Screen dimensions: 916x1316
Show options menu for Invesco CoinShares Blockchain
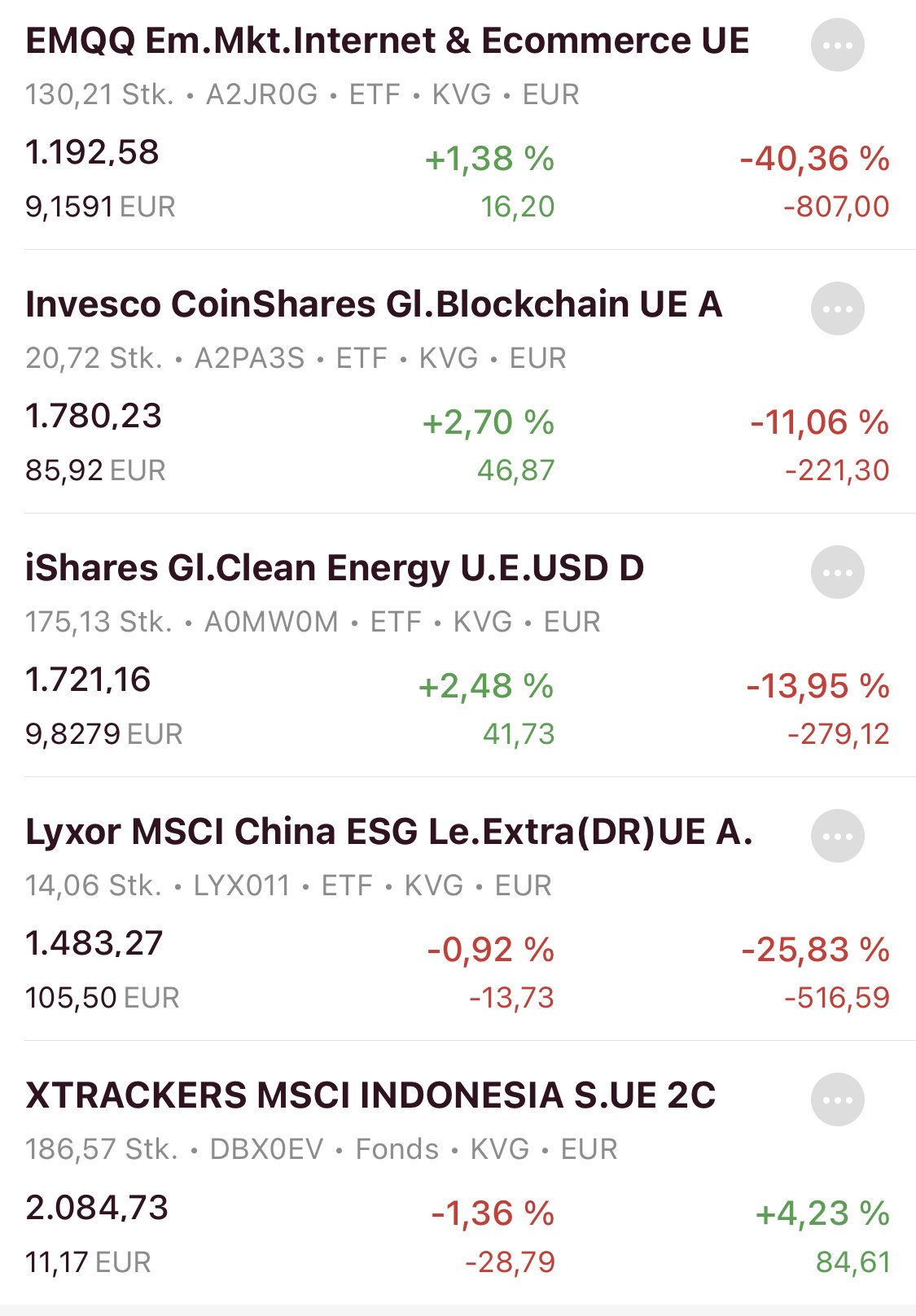tap(837, 309)
